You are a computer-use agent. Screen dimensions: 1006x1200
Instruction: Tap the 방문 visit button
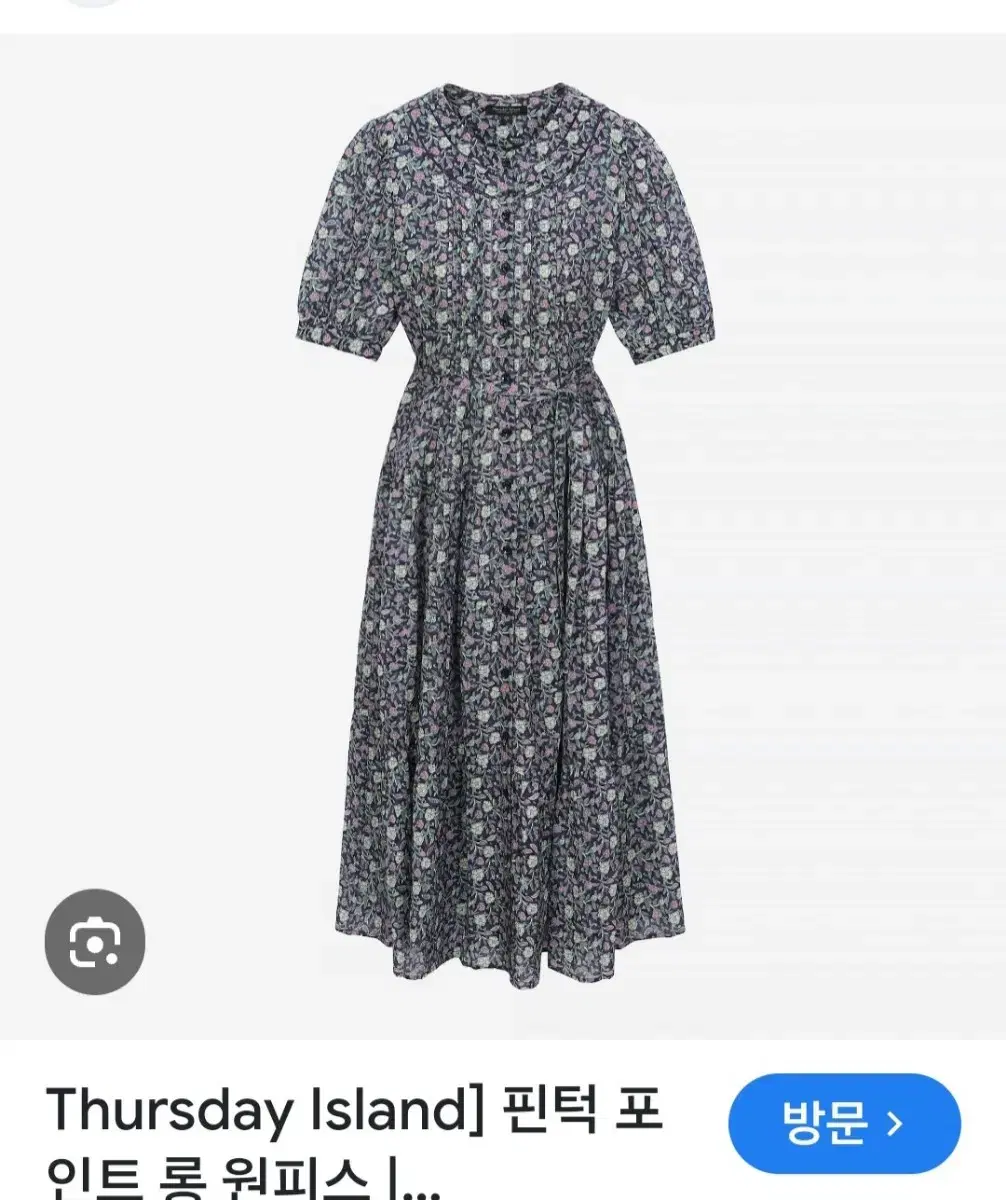(844, 1124)
